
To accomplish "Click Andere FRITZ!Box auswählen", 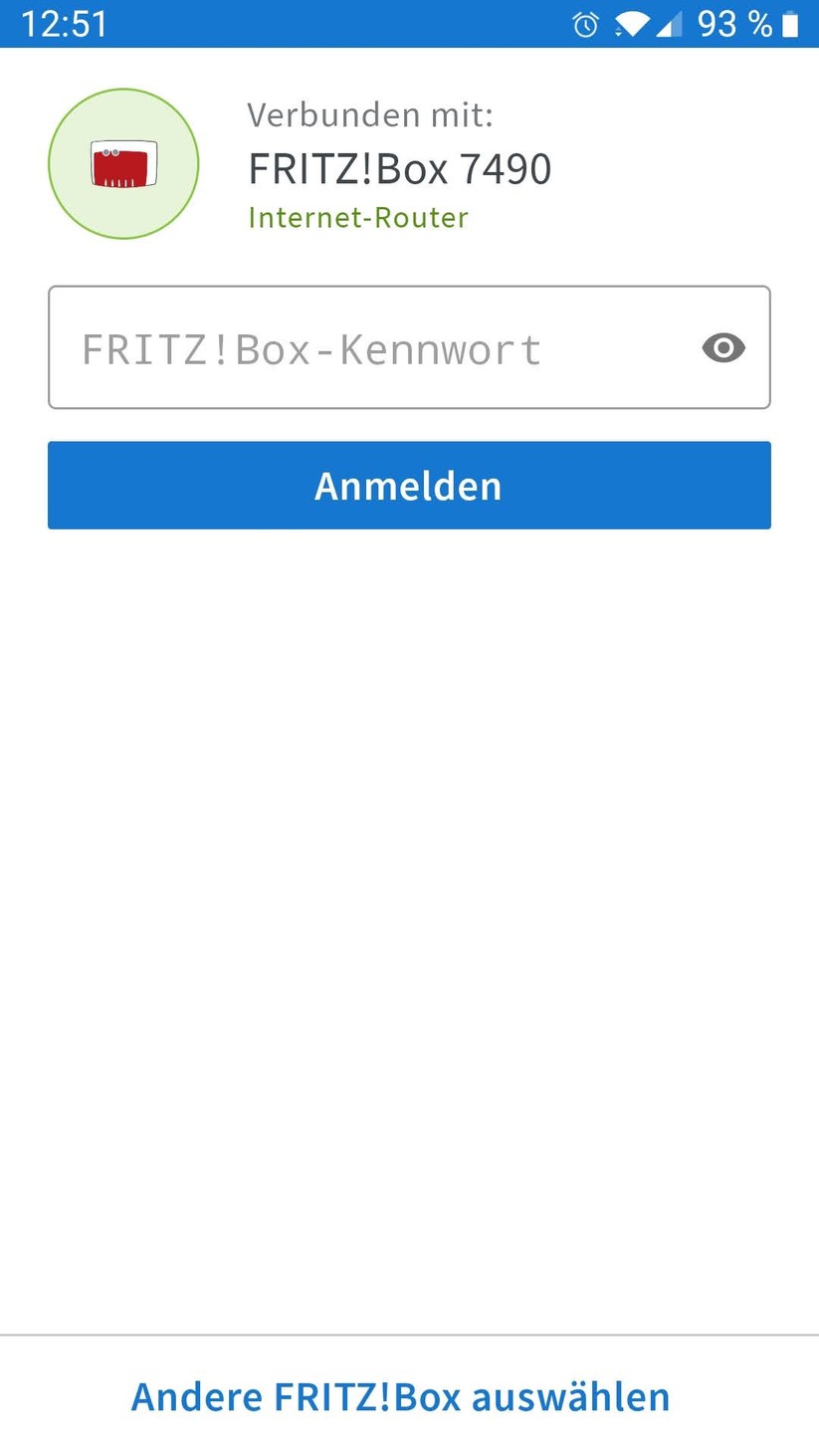I will click(x=400, y=1396).
